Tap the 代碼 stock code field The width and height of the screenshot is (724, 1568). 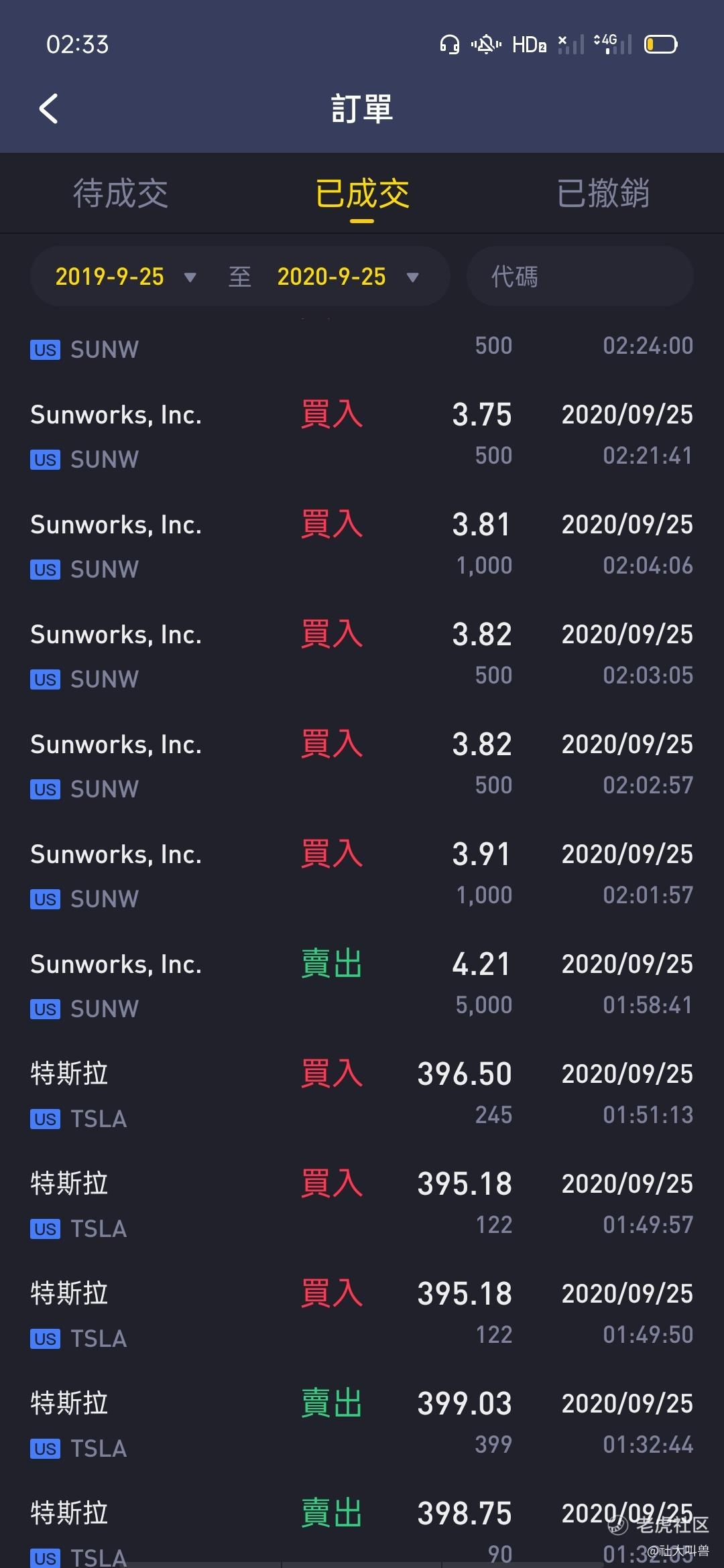coord(580,277)
